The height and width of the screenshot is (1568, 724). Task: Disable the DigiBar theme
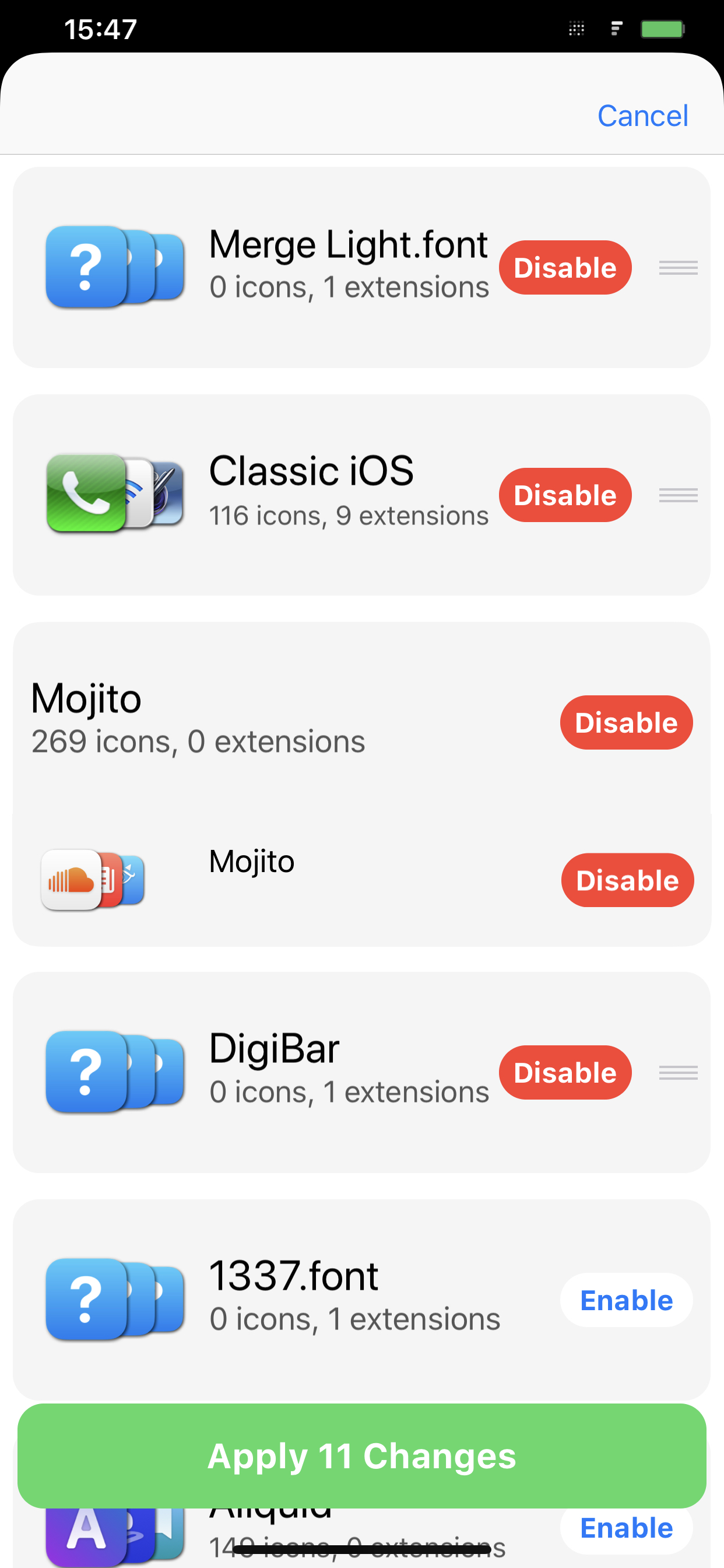click(565, 1073)
